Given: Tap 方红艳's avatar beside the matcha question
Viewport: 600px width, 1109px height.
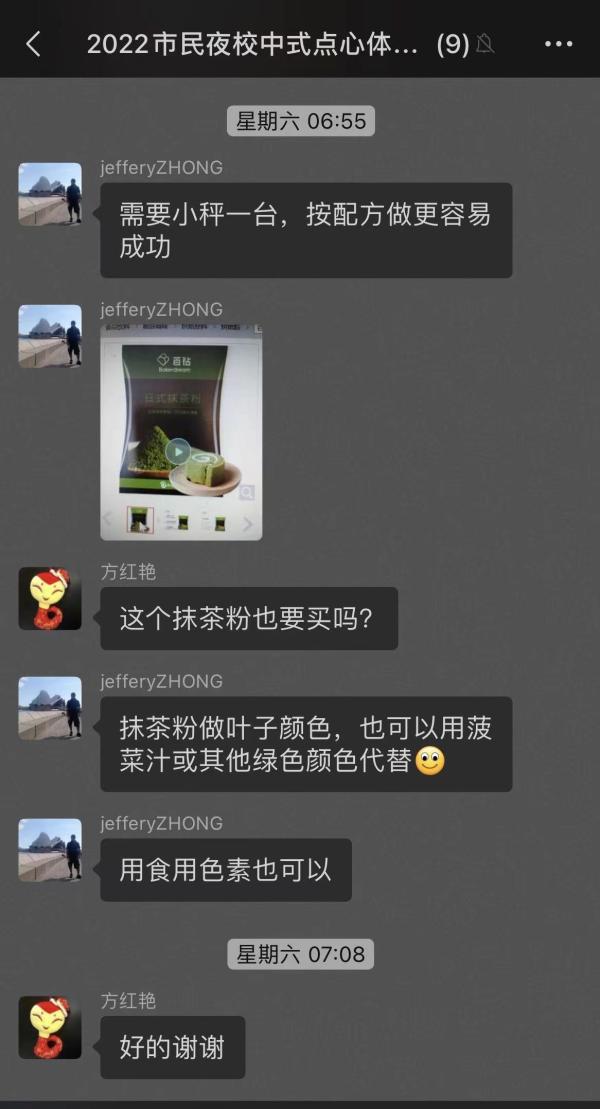Looking at the screenshot, I should [50, 598].
